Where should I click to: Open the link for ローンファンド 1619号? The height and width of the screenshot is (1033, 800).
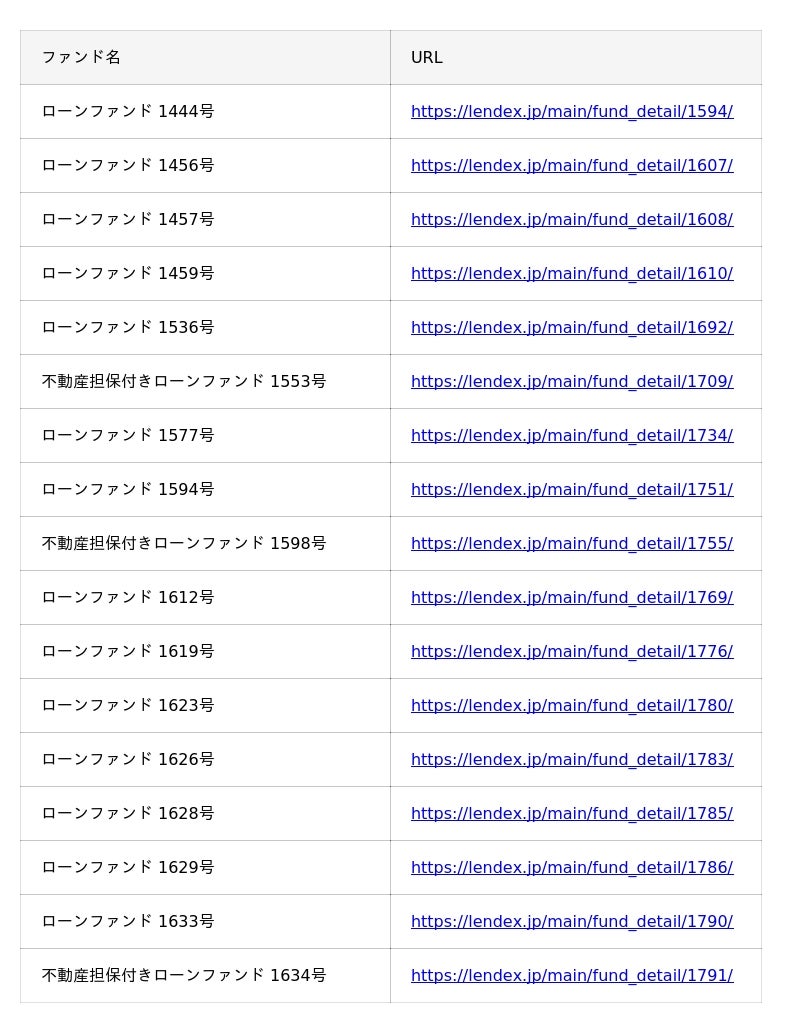point(571,652)
